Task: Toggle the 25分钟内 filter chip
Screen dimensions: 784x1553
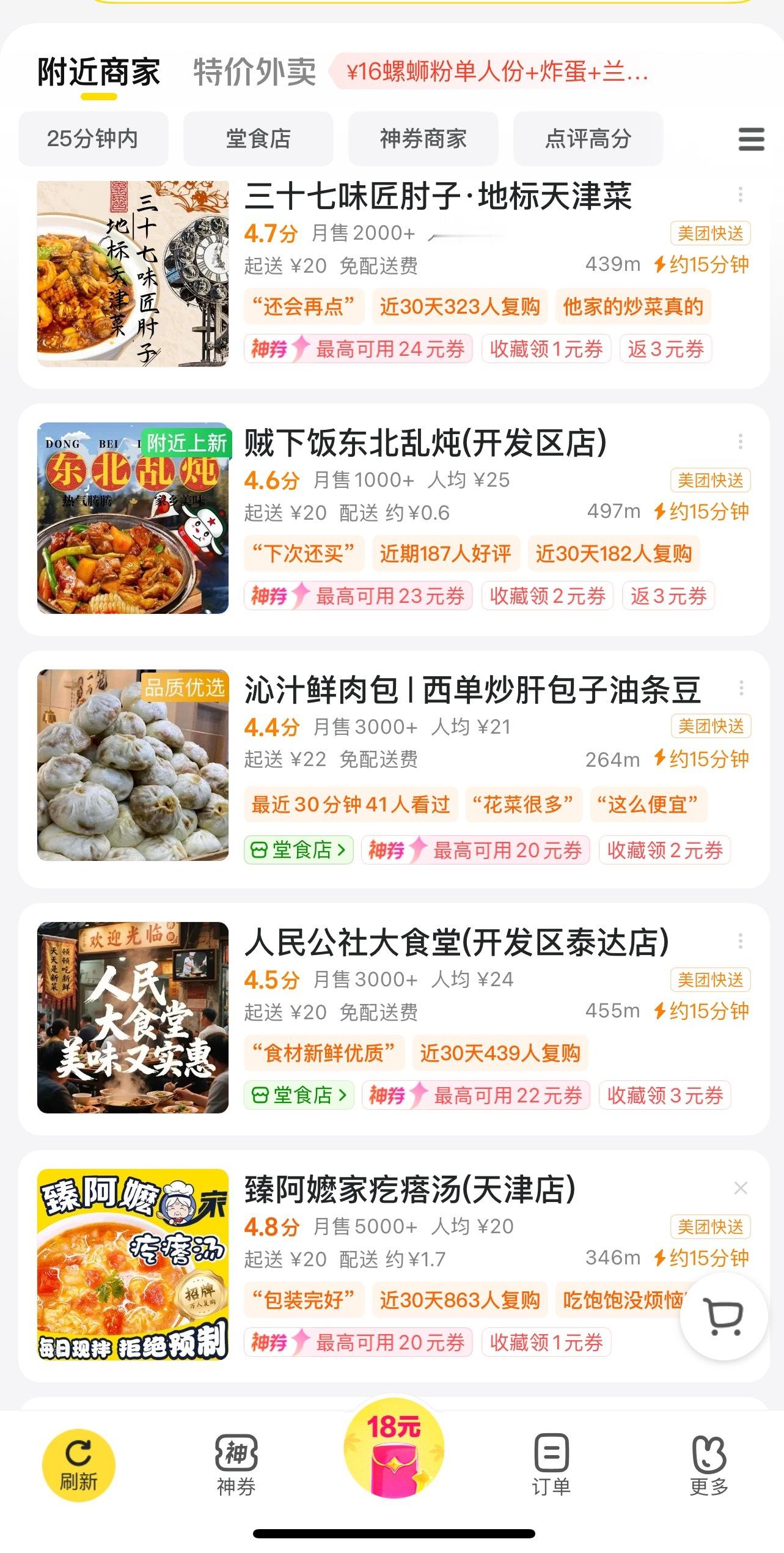Action: coord(95,140)
